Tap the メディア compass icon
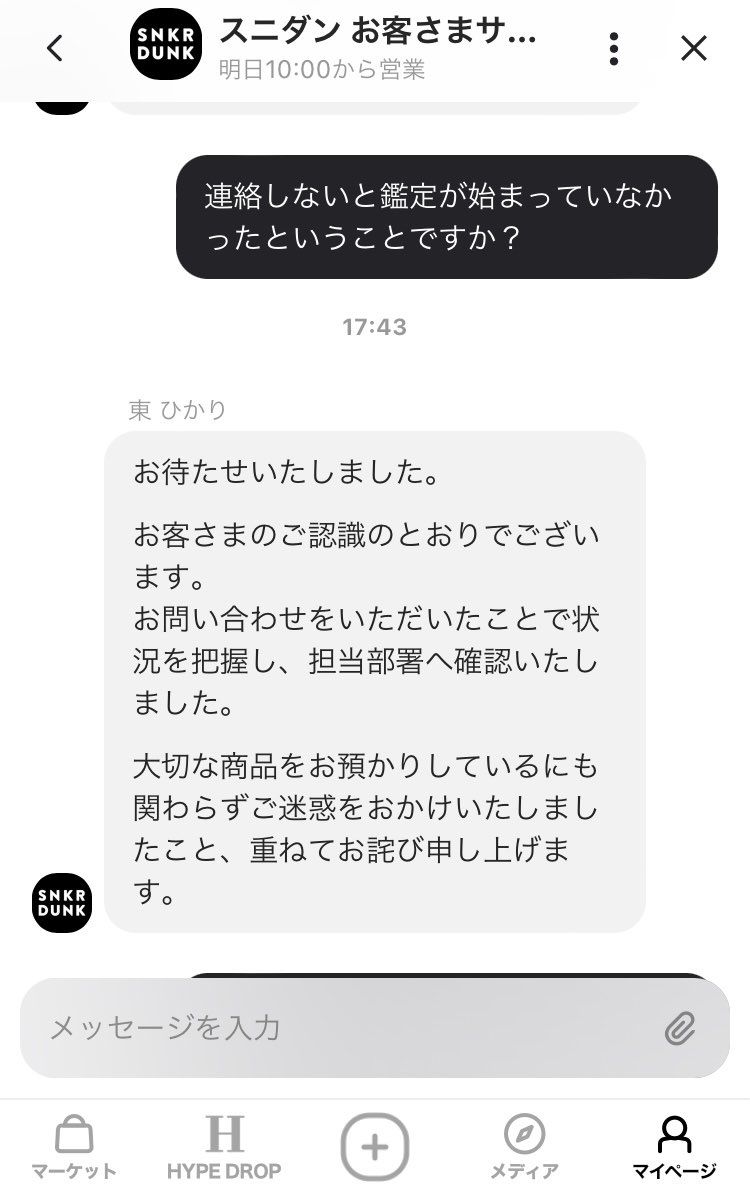This screenshot has height=1197, width=750. coord(524,1135)
